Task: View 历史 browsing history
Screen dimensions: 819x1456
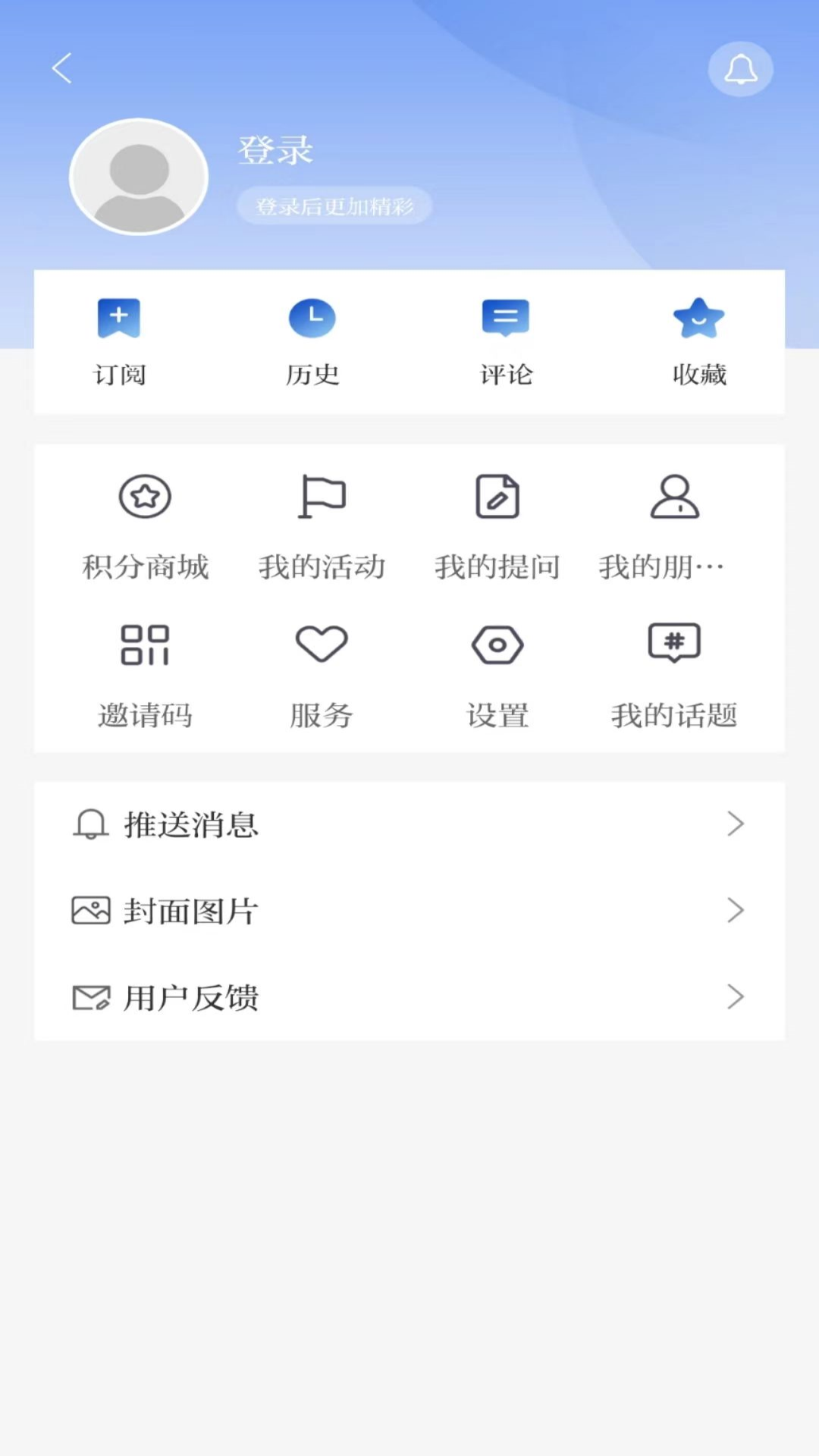Action: 312,341
